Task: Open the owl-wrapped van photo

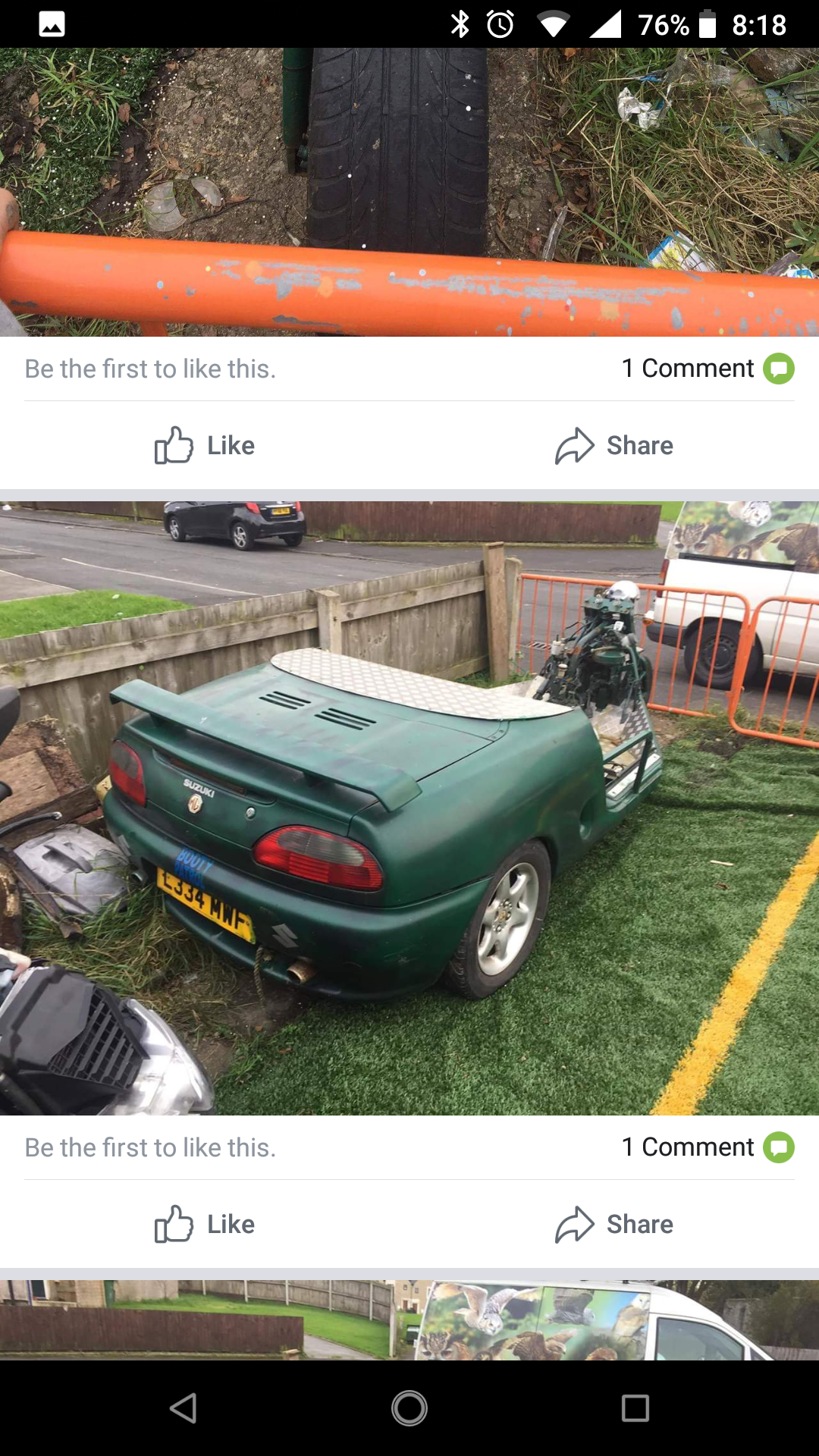Action: click(x=409, y=1319)
